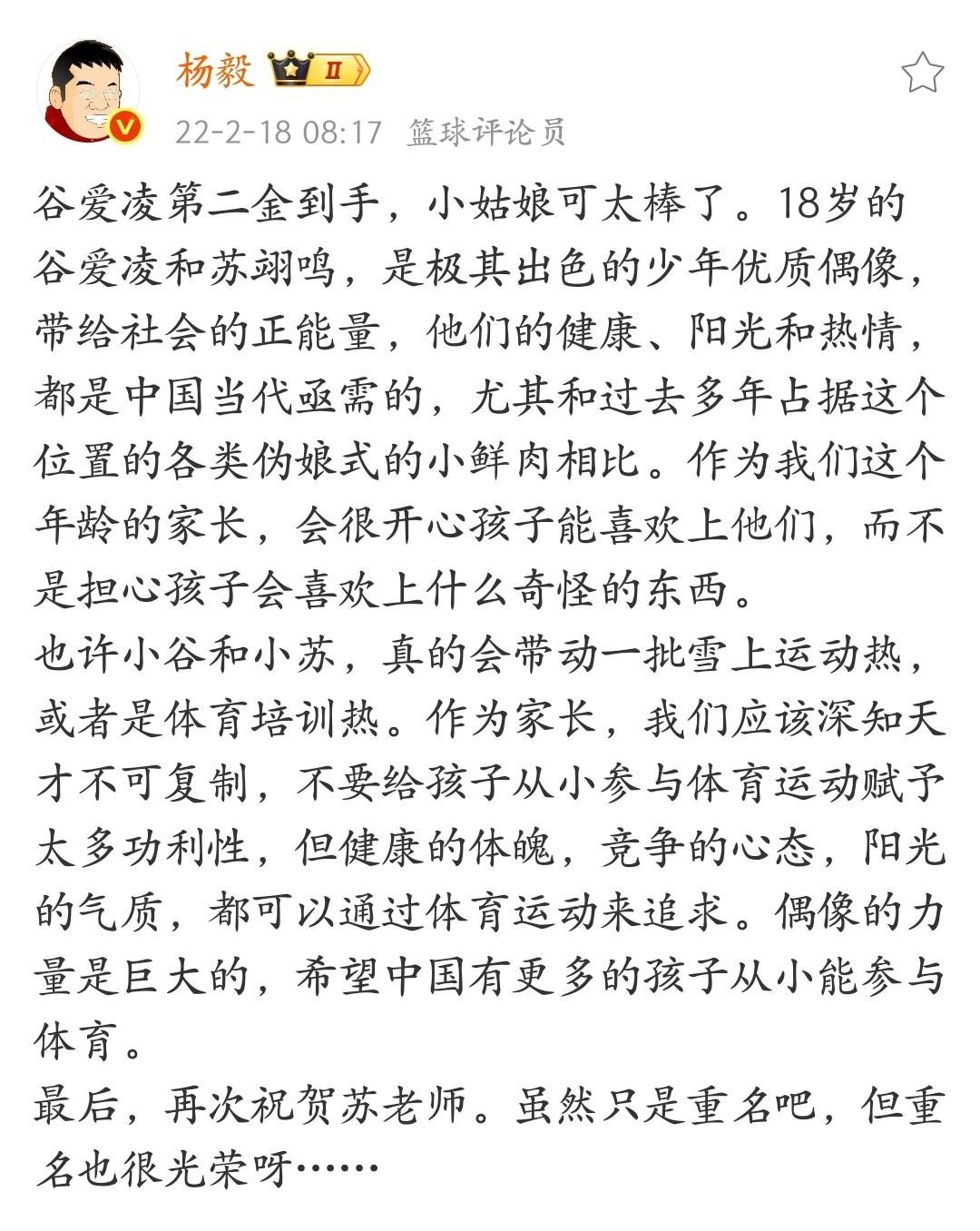Favorite this post with the star icon
Viewport: 980px width, 1231px height.
[x=923, y=73]
